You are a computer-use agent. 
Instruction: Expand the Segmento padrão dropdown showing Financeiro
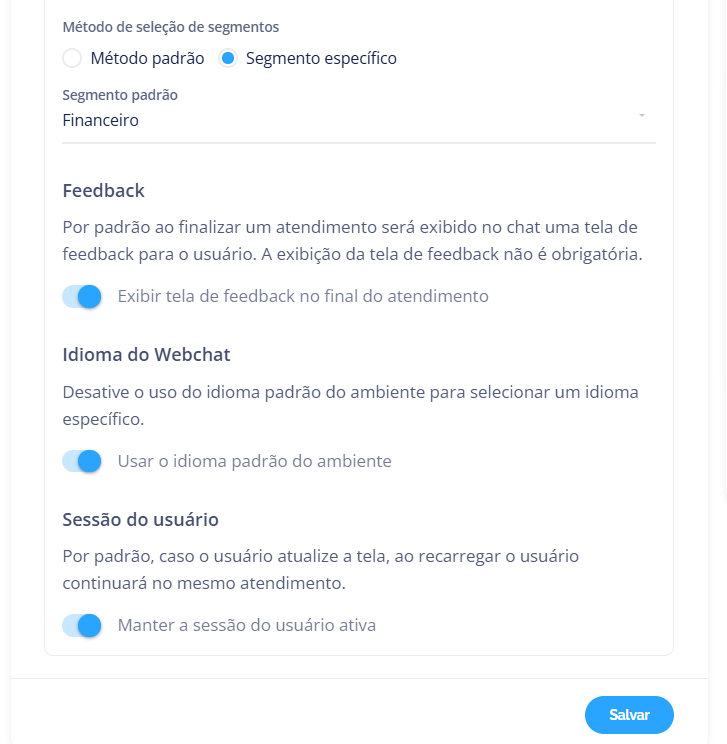click(x=358, y=121)
